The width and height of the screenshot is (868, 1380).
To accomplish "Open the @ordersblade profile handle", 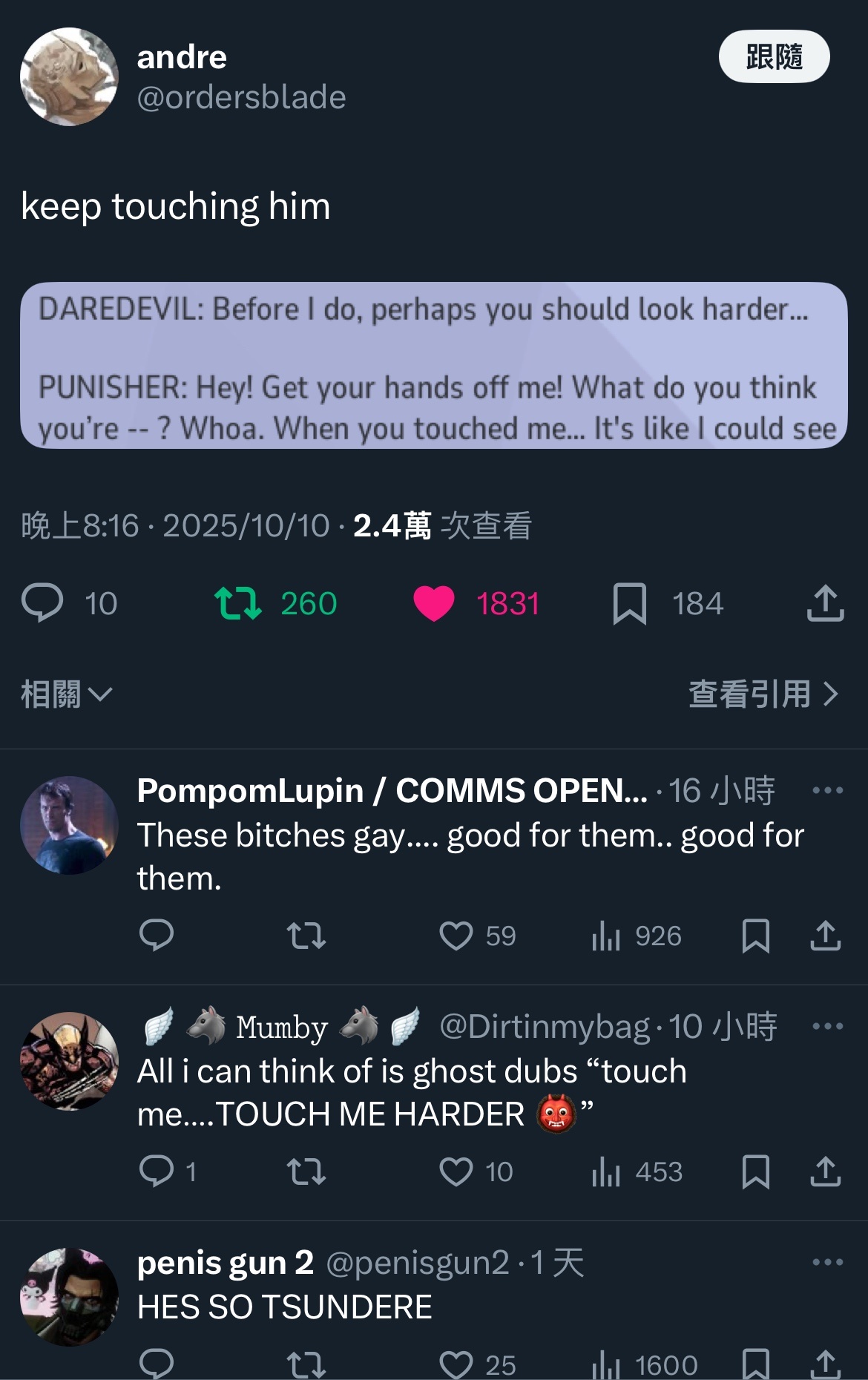I will pyautogui.click(x=241, y=97).
